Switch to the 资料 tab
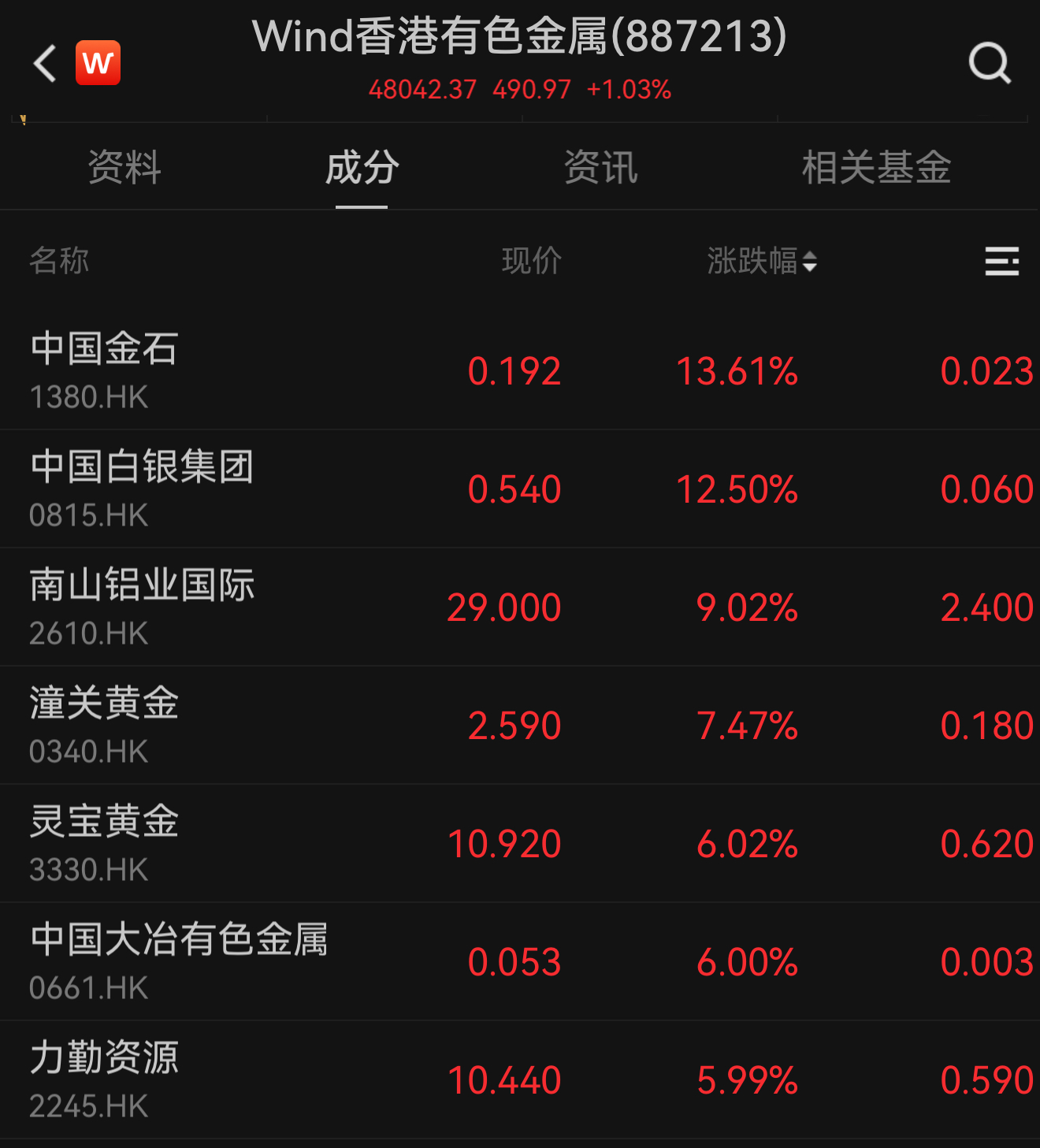 [x=124, y=168]
